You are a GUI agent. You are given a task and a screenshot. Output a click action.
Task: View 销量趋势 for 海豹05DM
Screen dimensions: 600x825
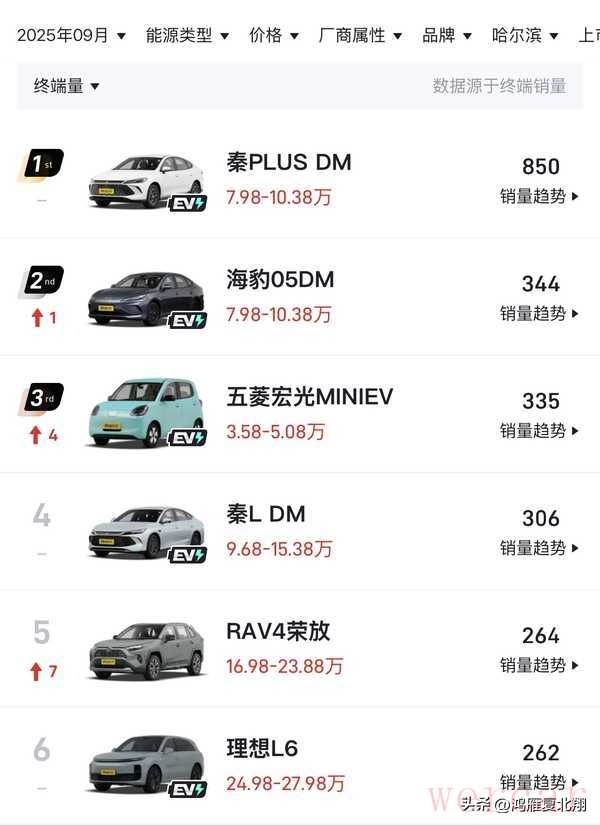tap(540, 313)
